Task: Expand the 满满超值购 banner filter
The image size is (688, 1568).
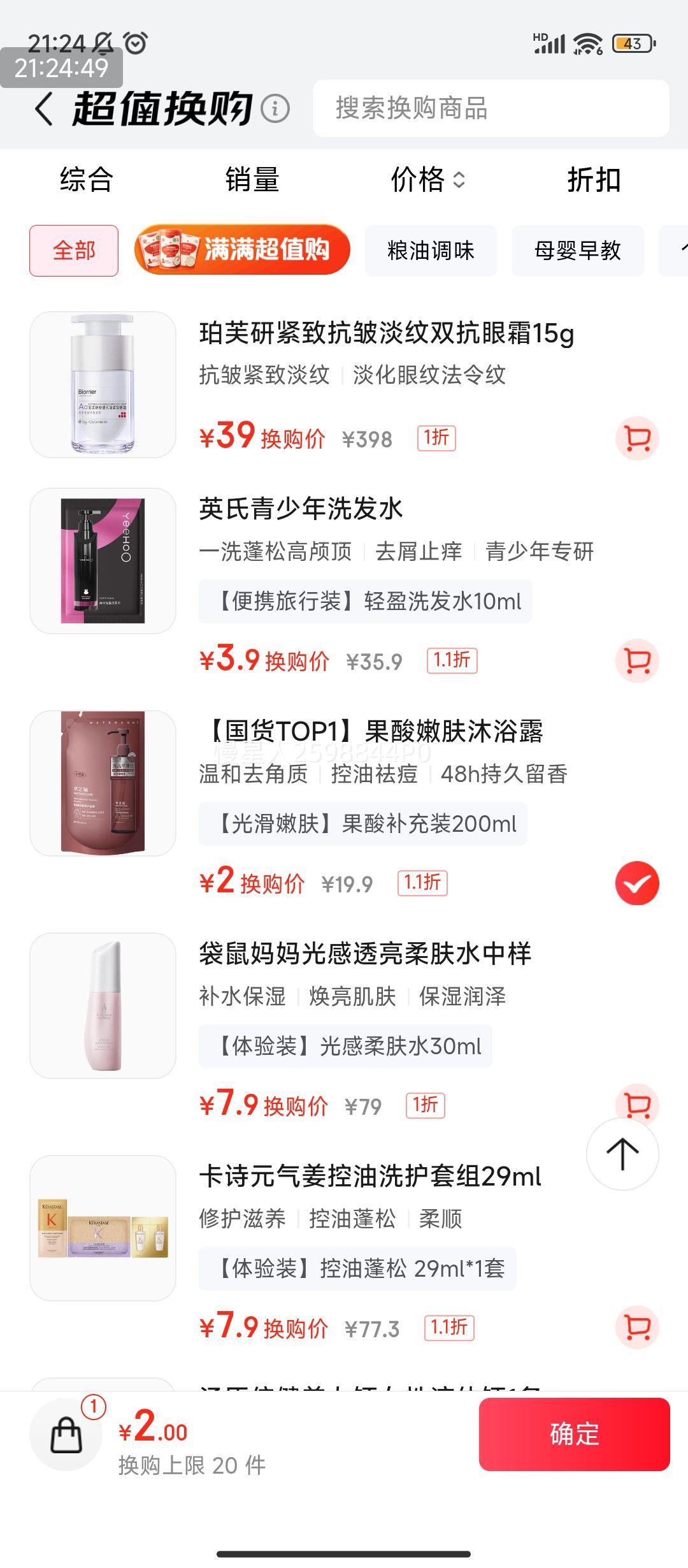Action: [x=243, y=250]
